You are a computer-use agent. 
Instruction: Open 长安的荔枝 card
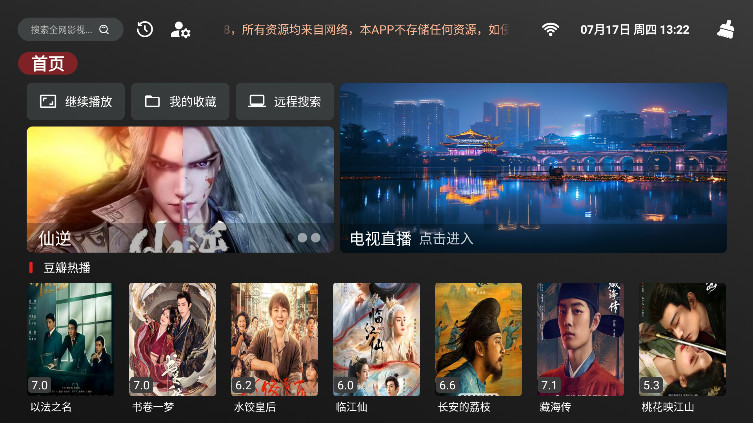(478, 339)
